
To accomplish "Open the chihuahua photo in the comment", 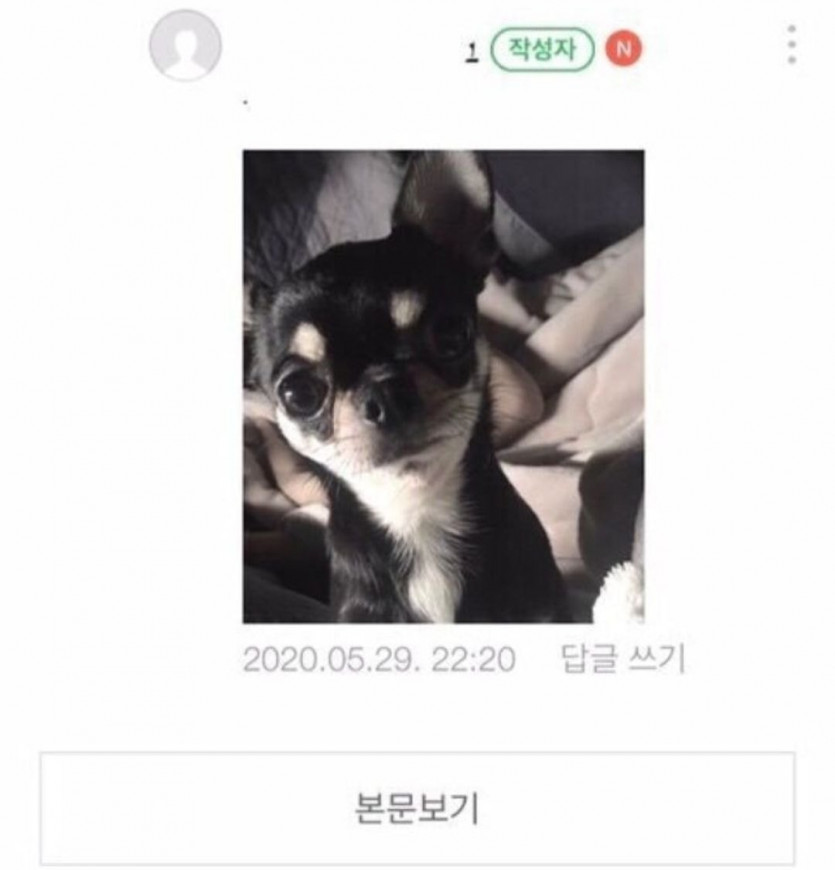I will coord(443,386).
